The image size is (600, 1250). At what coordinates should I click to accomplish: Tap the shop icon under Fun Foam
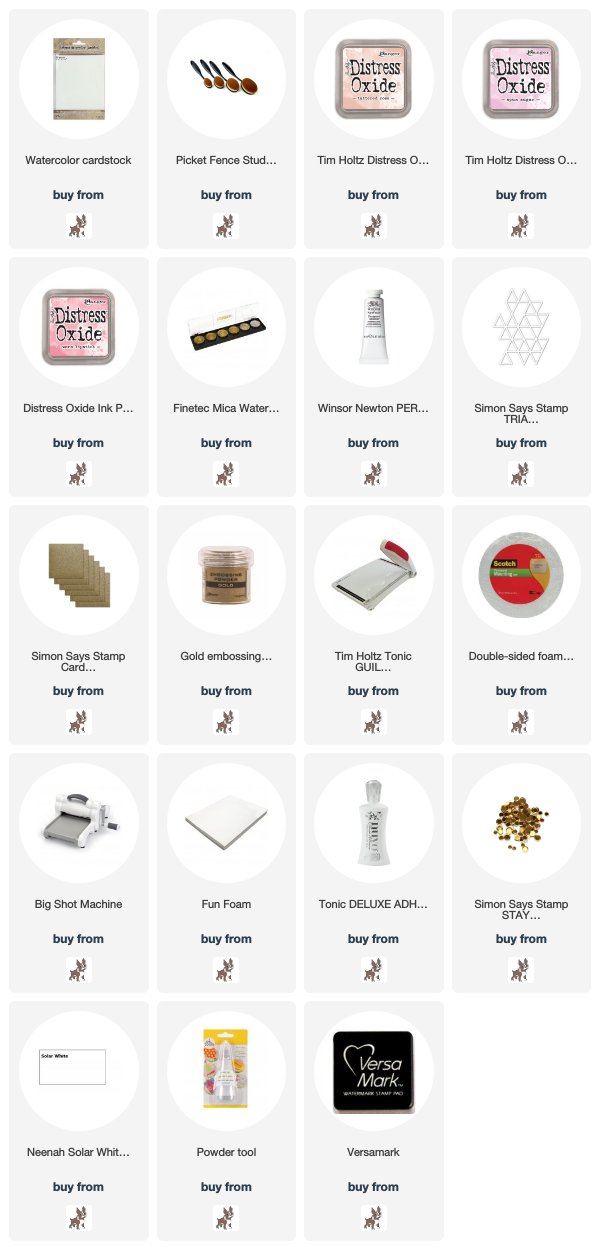[x=226, y=969]
